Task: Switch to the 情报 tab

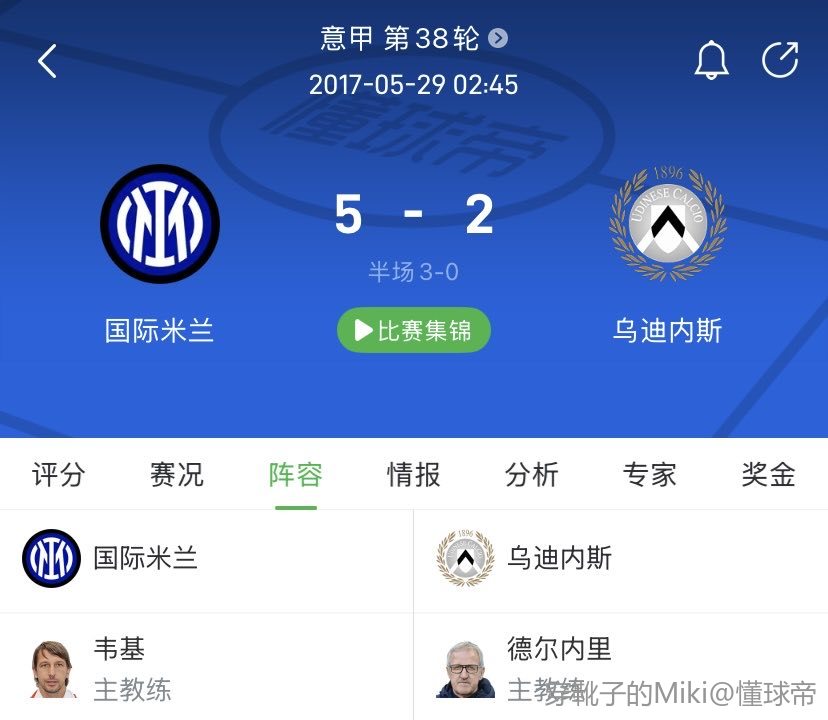Action: pos(413,474)
